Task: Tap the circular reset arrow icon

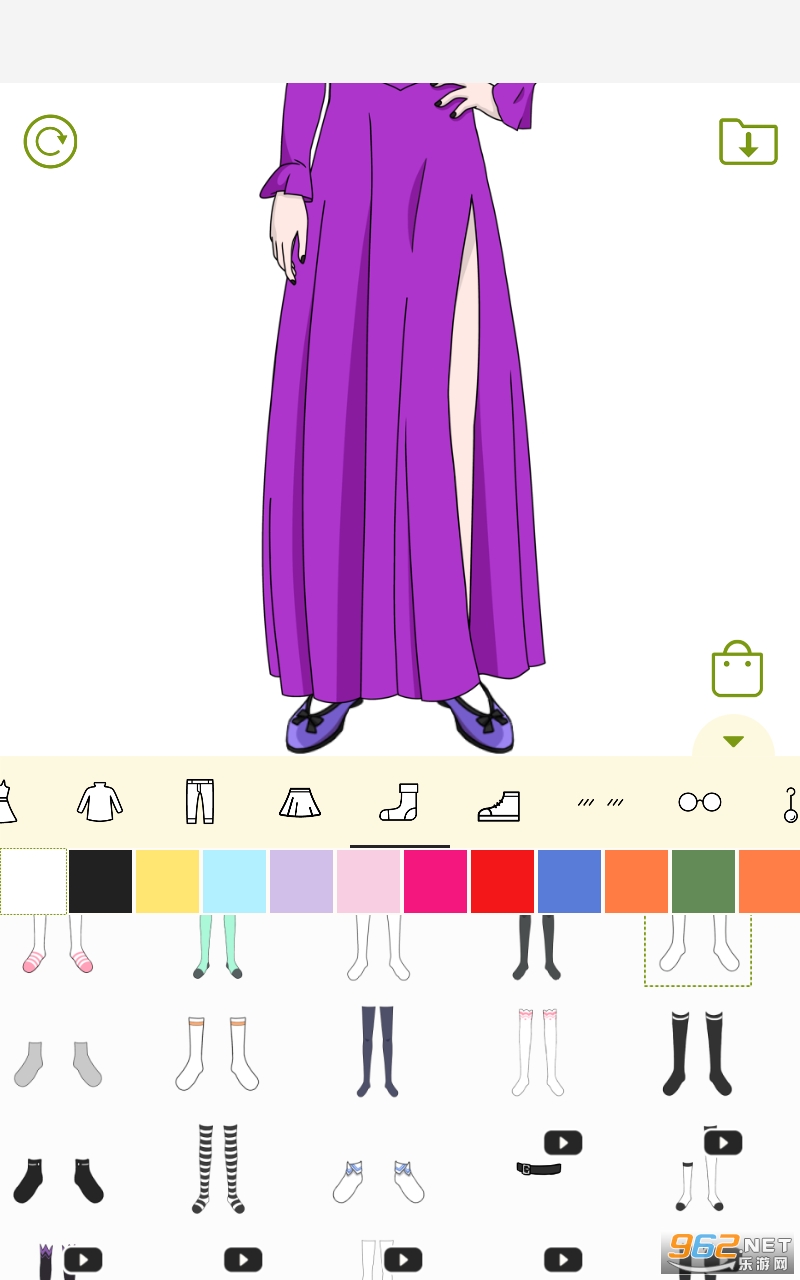Action: pyautogui.click(x=50, y=142)
